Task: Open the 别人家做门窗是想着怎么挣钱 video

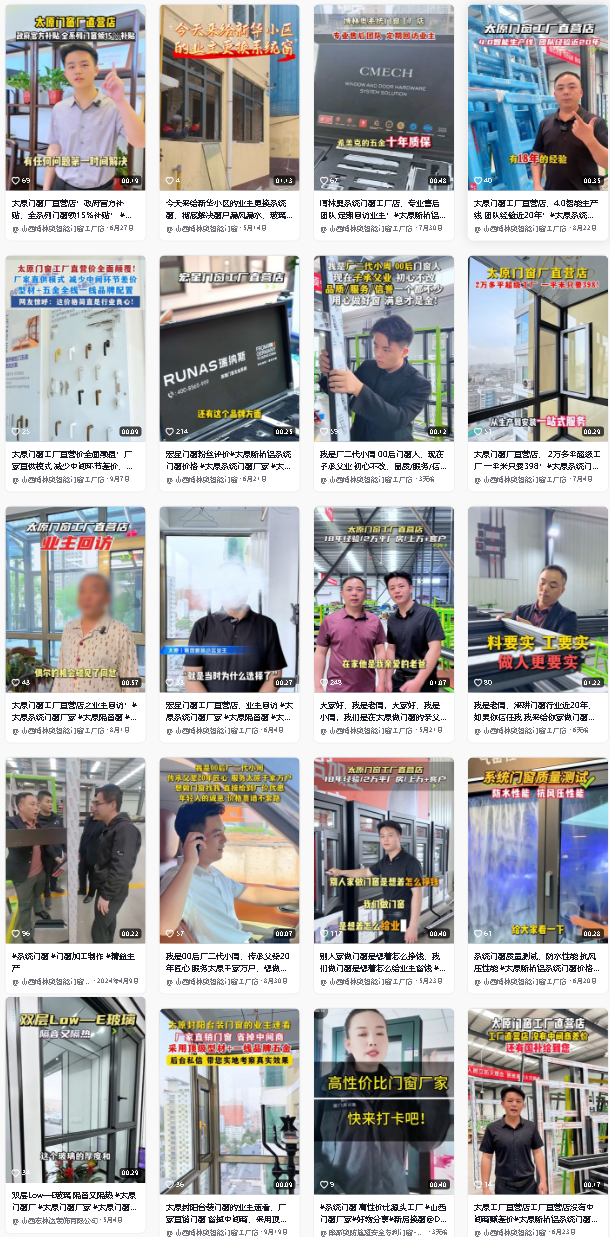Action: (383, 848)
